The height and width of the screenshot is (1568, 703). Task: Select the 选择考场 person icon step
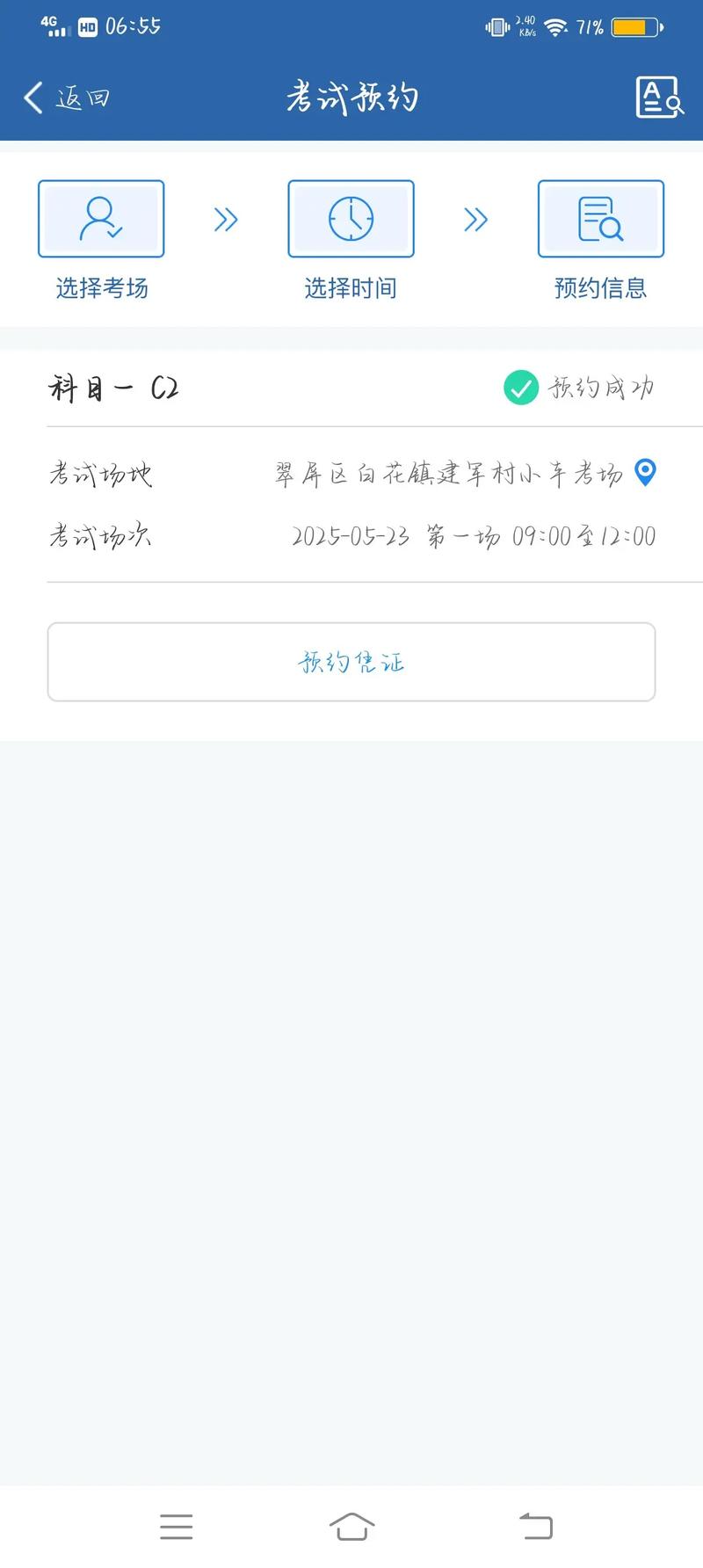point(101,218)
